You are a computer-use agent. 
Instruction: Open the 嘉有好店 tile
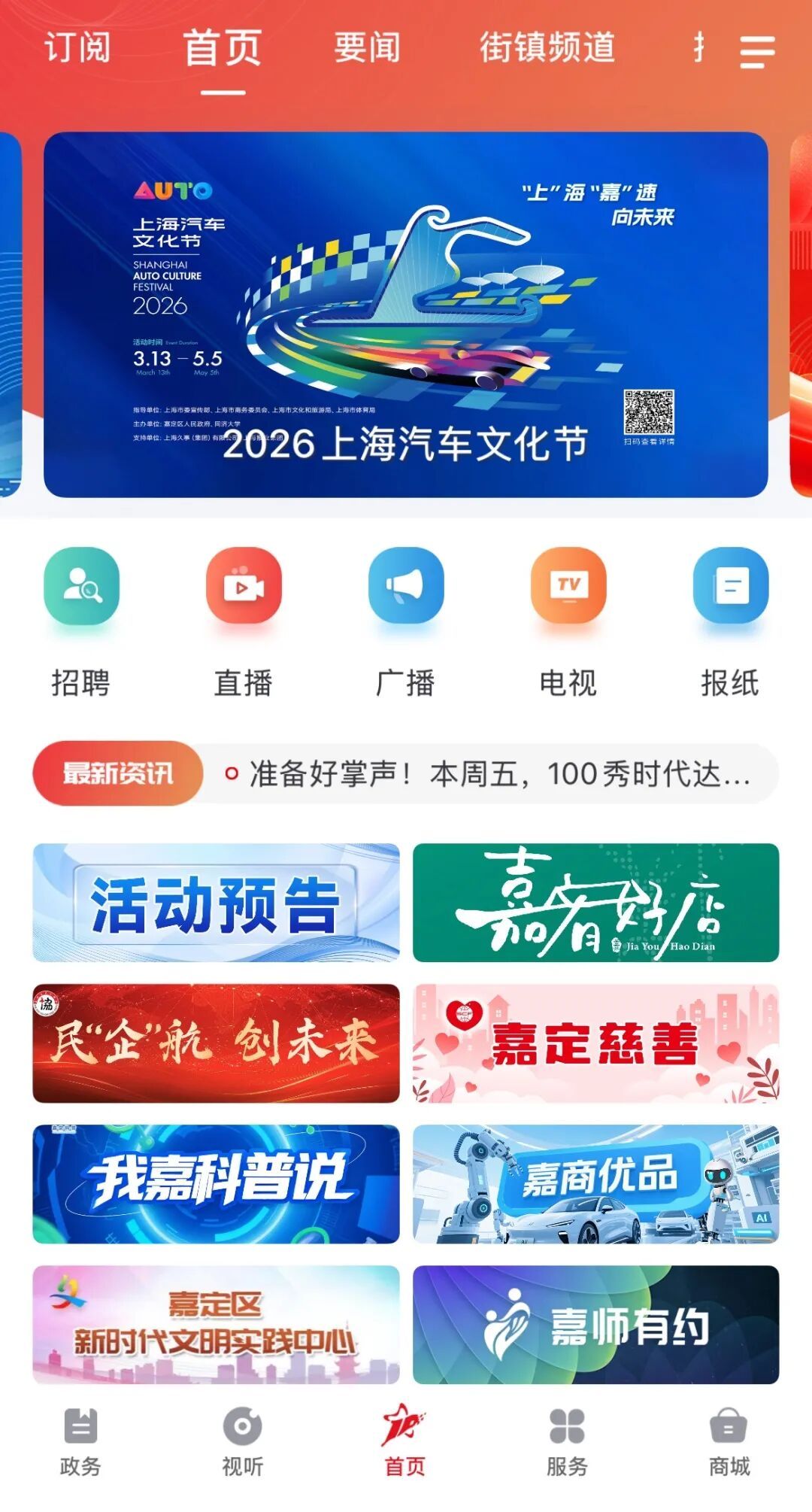pos(595,903)
